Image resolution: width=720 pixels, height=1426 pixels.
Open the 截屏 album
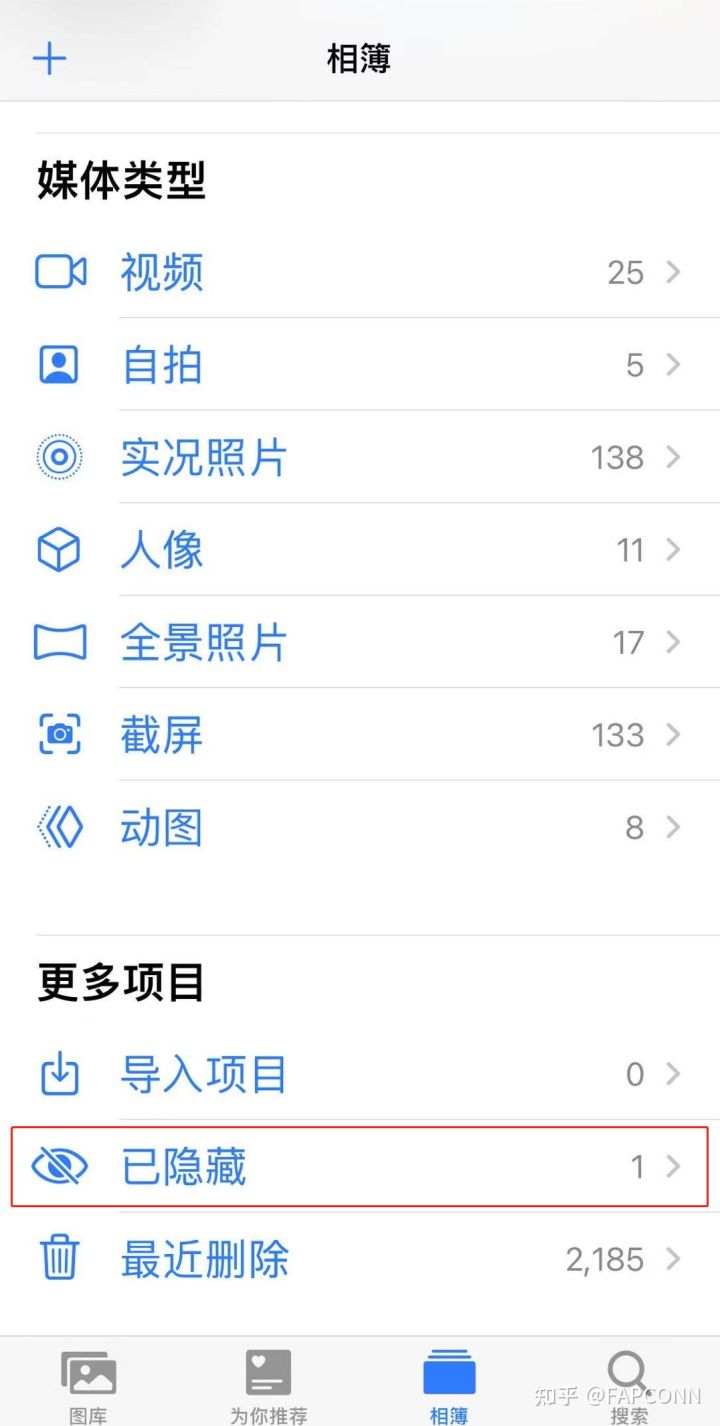[x=360, y=735]
